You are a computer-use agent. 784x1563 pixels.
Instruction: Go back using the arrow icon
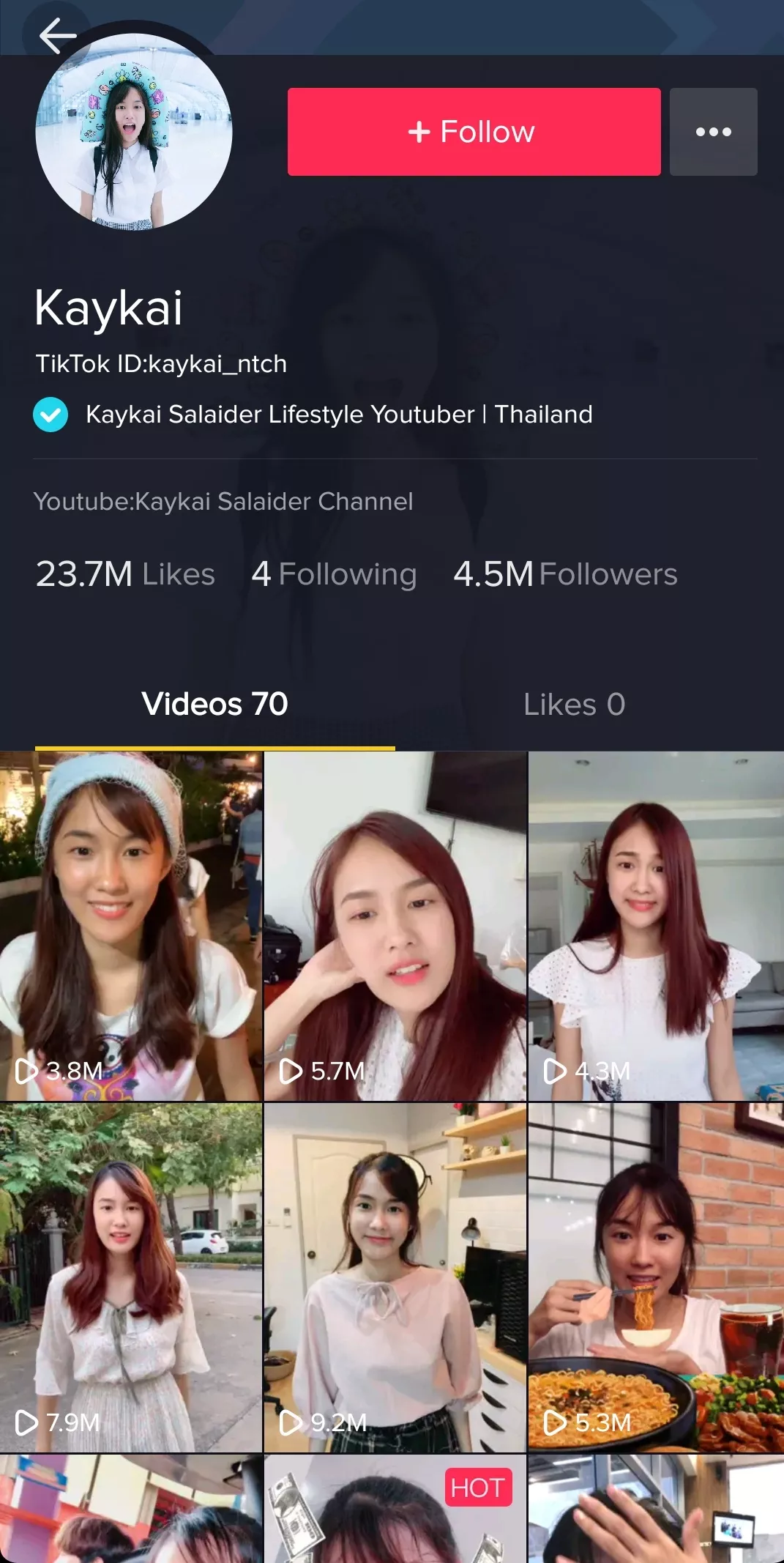[58, 35]
